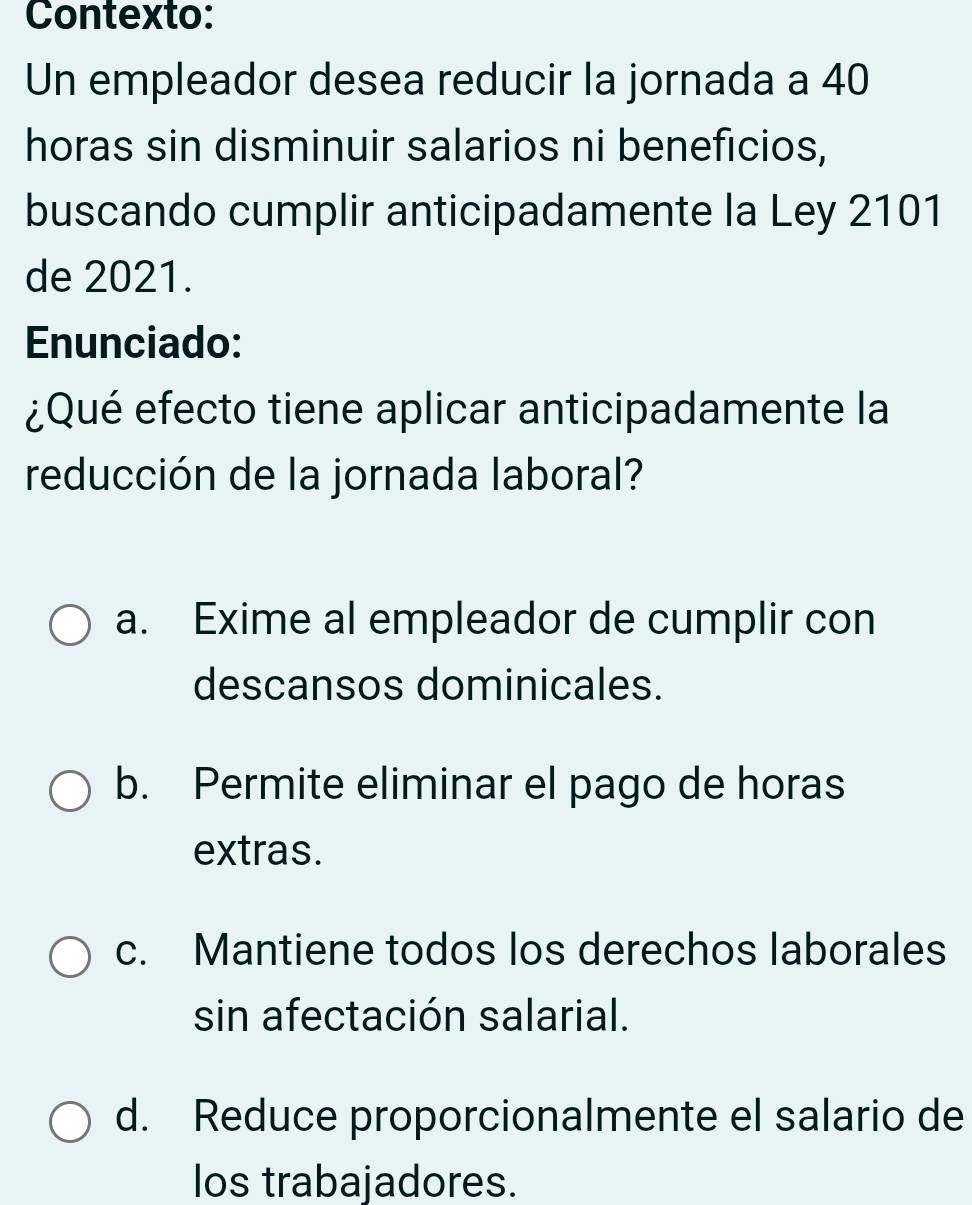972x1205 pixels.
Task: Pick option d, Reduce proporcionalmente el salario
Action: tap(69, 1119)
